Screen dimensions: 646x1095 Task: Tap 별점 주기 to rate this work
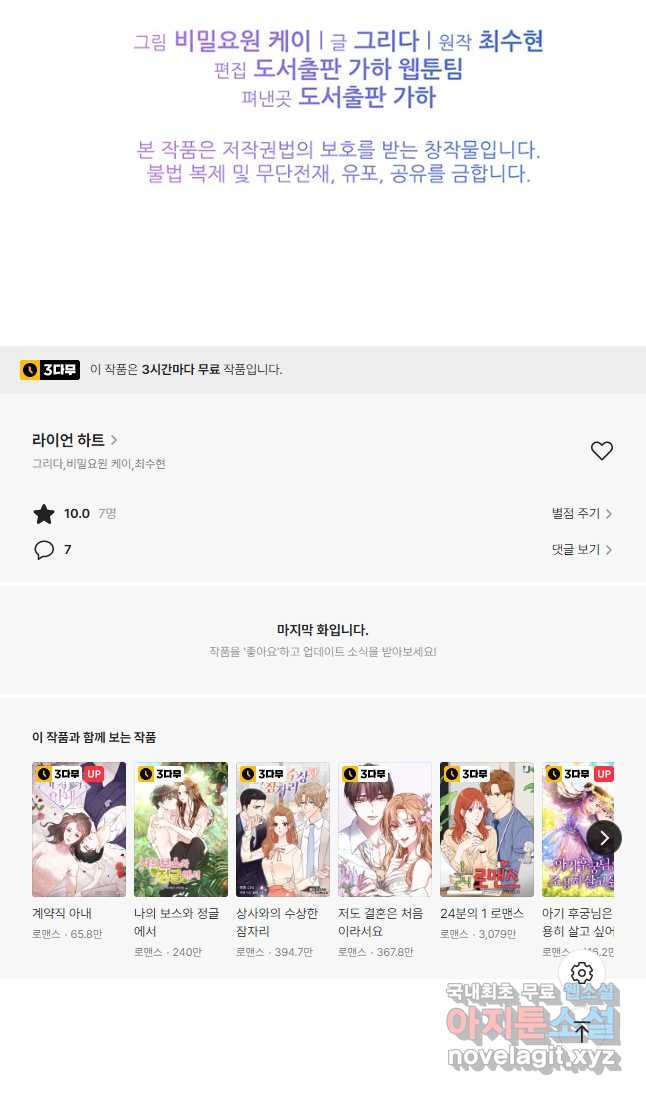pyautogui.click(x=581, y=514)
